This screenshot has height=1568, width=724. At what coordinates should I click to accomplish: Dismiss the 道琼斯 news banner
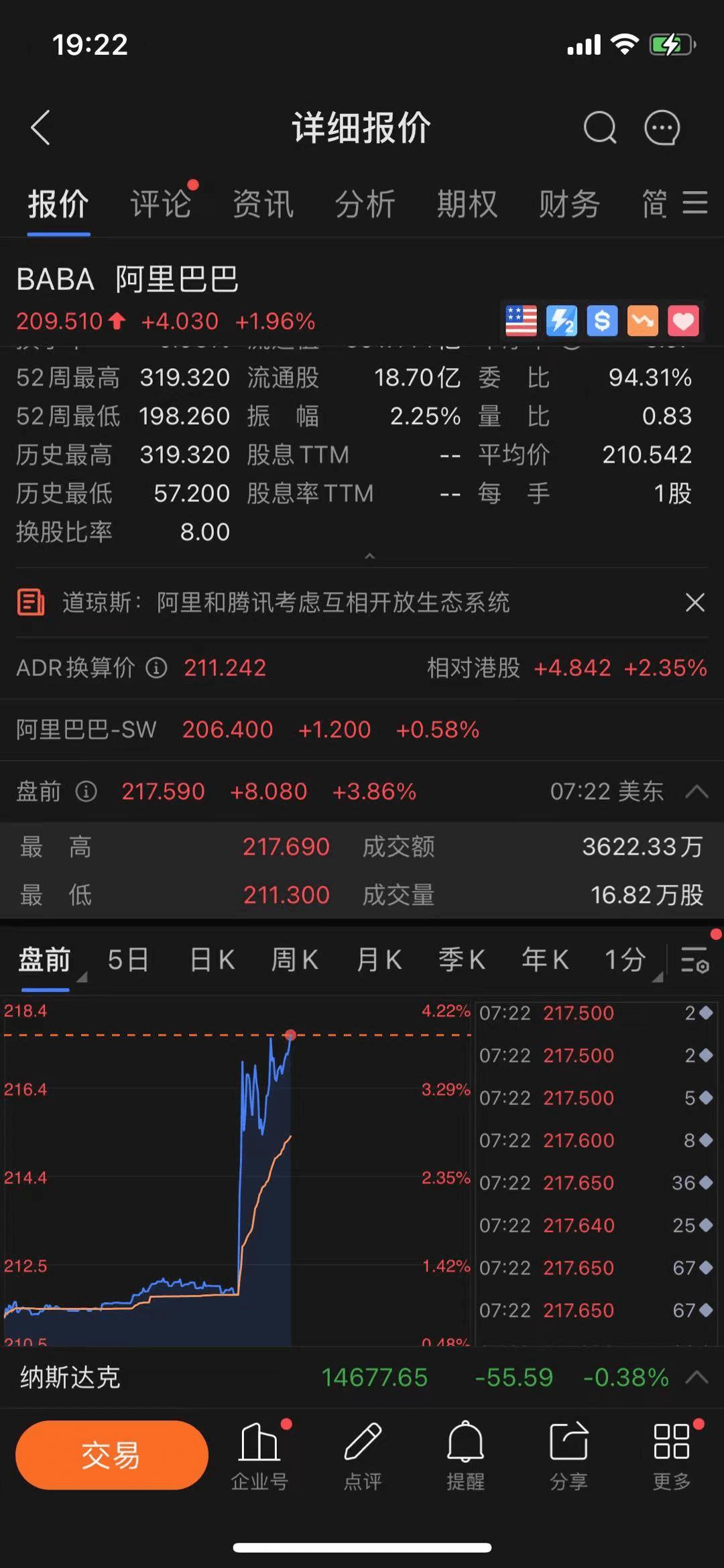coord(695,603)
